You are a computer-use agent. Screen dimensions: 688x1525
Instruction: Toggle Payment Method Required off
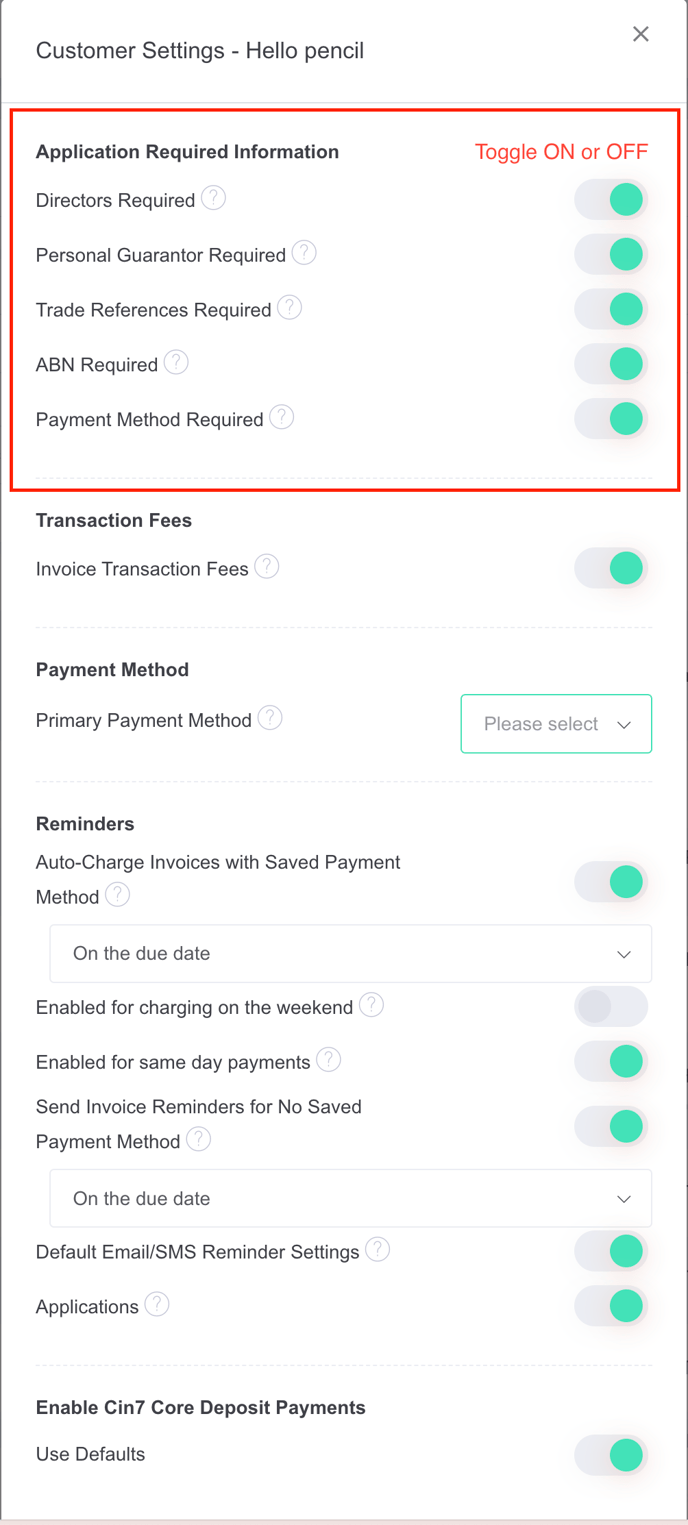pos(611,418)
